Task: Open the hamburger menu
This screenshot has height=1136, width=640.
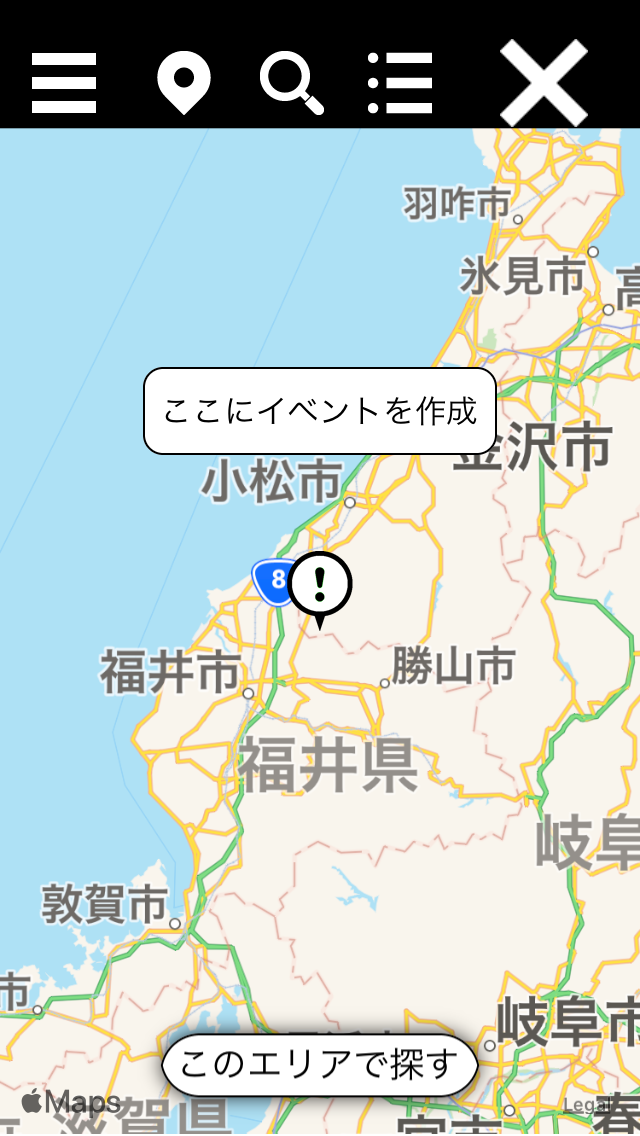Action: point(64,83)
